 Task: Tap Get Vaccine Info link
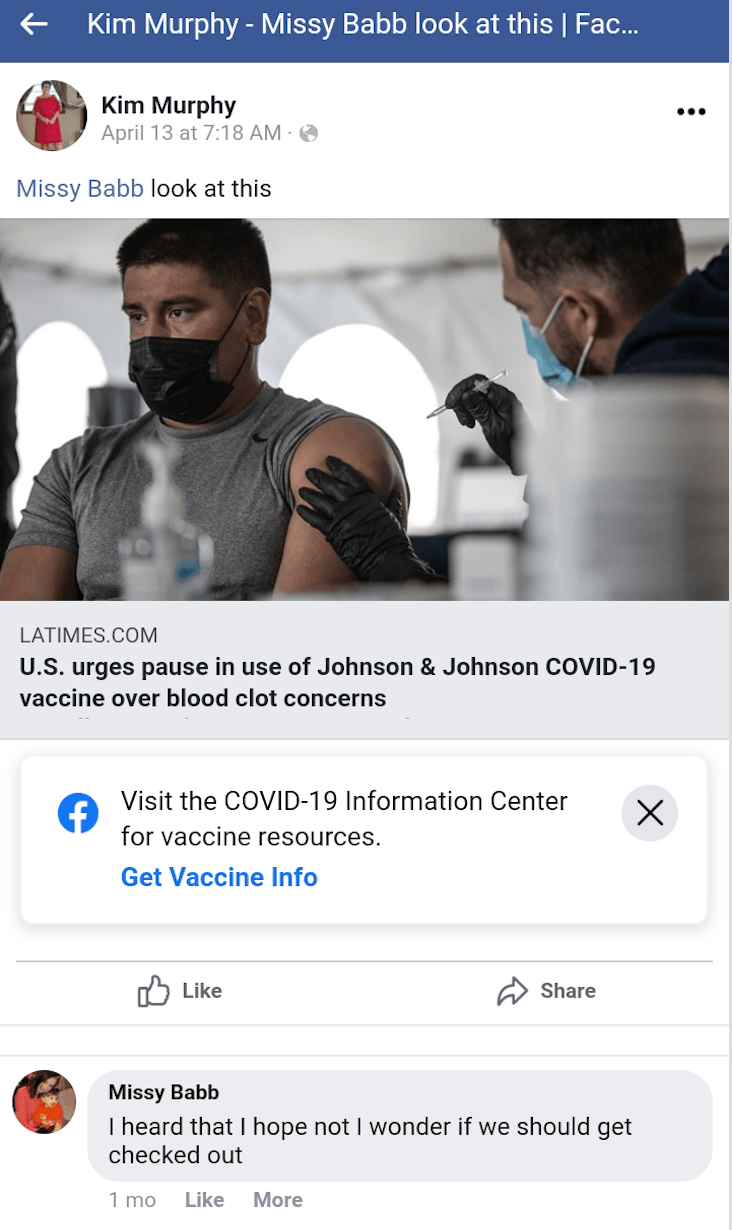click(x=219, y=877)
